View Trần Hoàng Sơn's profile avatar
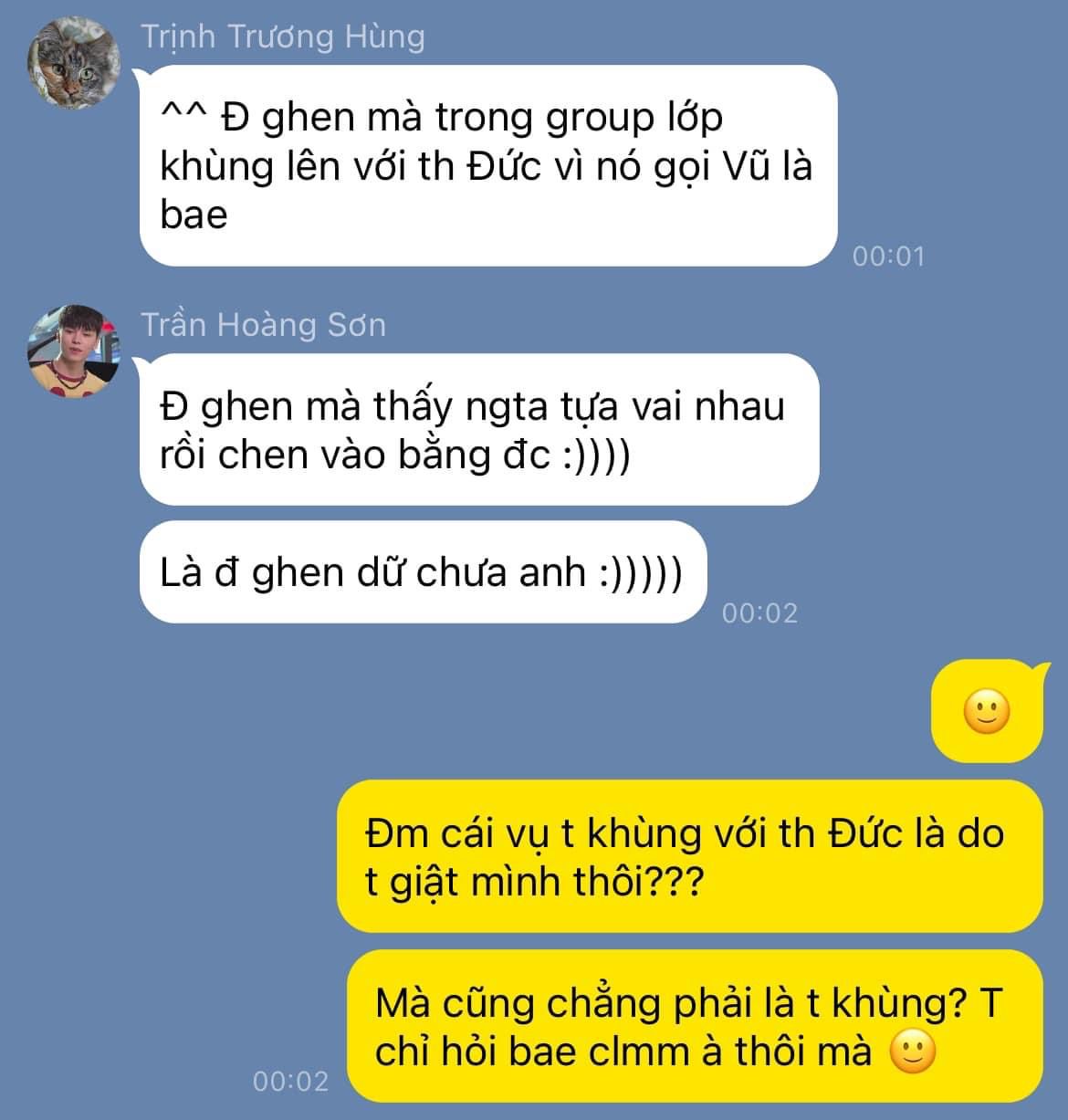This screenshot has width=1068, height=1120. pyautogui.click(x=73, y=351)
